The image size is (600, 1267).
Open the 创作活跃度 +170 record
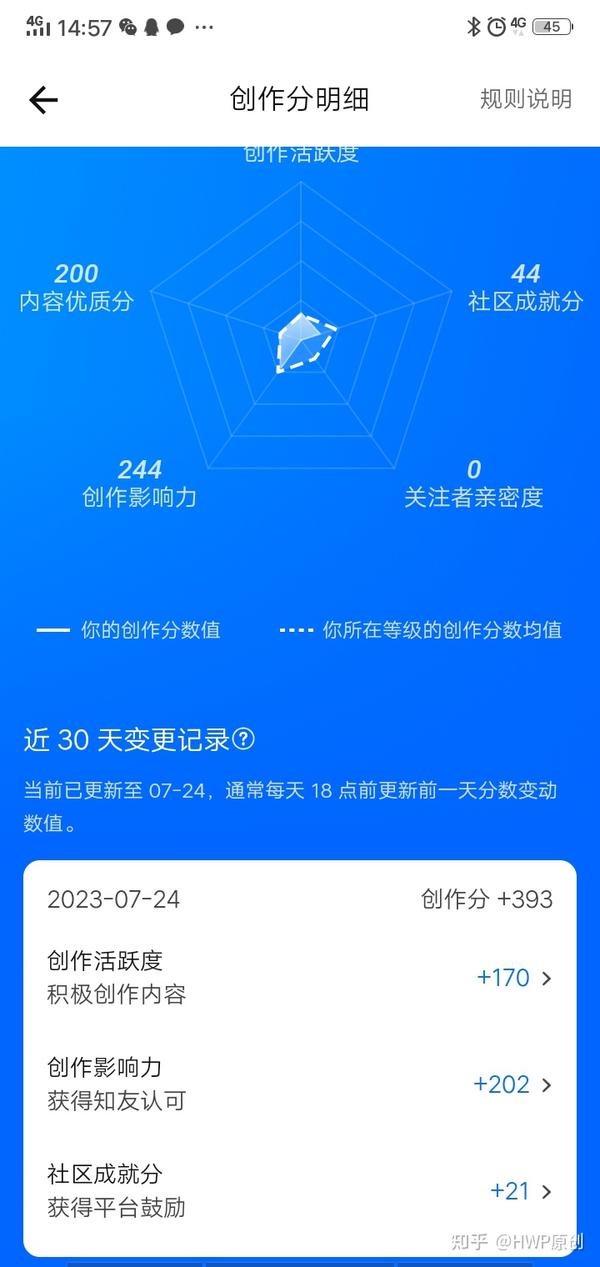pos(300,977)
